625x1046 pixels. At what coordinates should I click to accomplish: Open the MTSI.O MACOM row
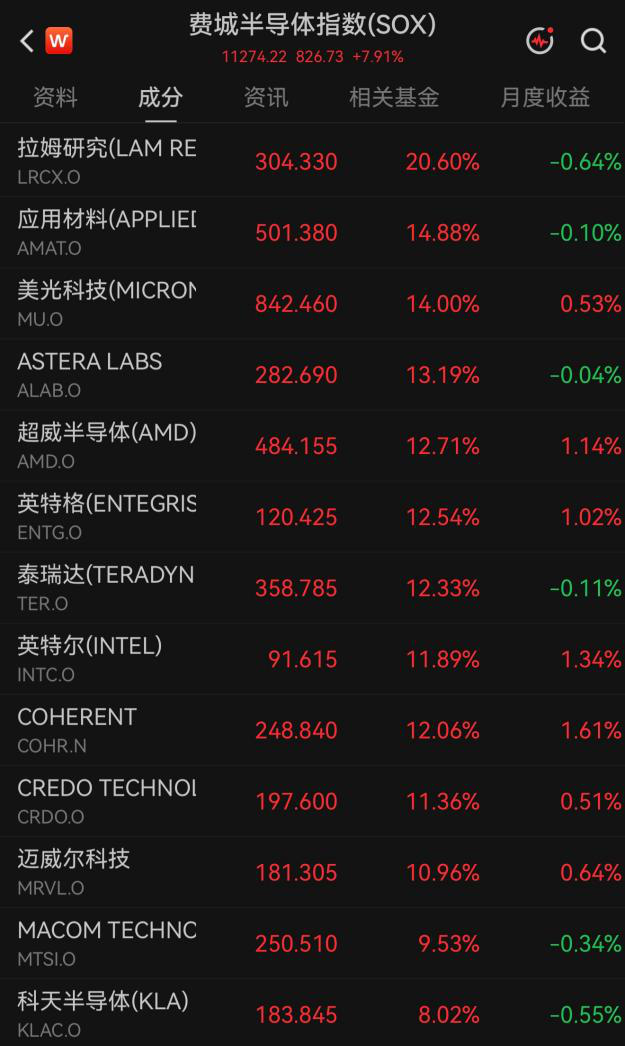(312, 943)
